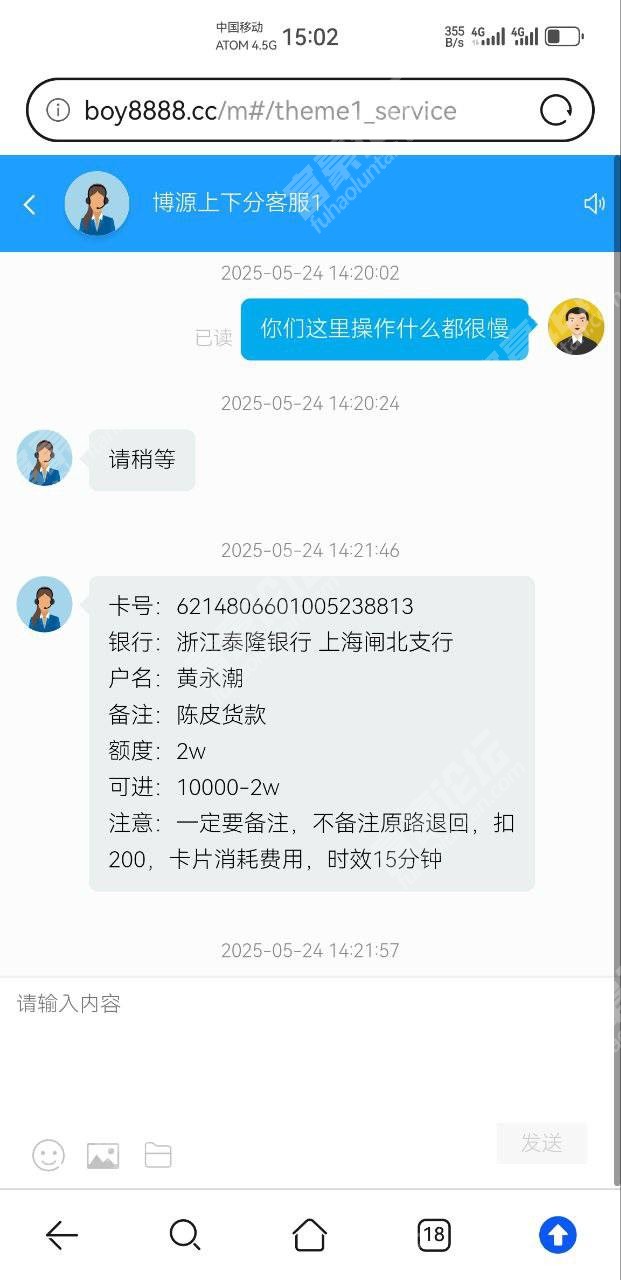View the site information icon
621x1280 pixels.
tap(59, 110)
